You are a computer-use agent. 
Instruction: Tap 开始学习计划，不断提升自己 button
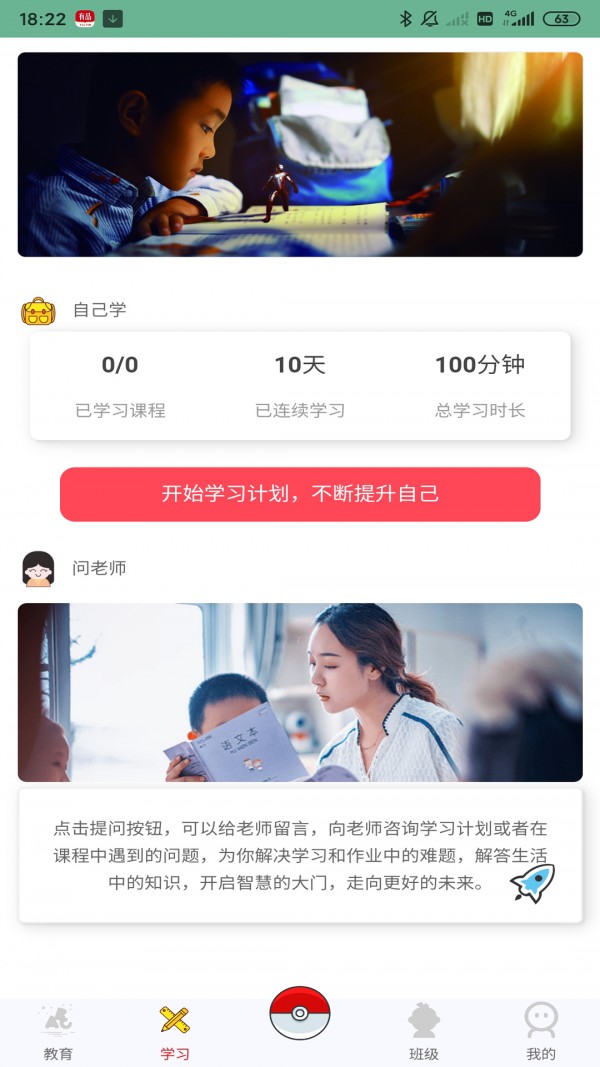coord(300,494)
